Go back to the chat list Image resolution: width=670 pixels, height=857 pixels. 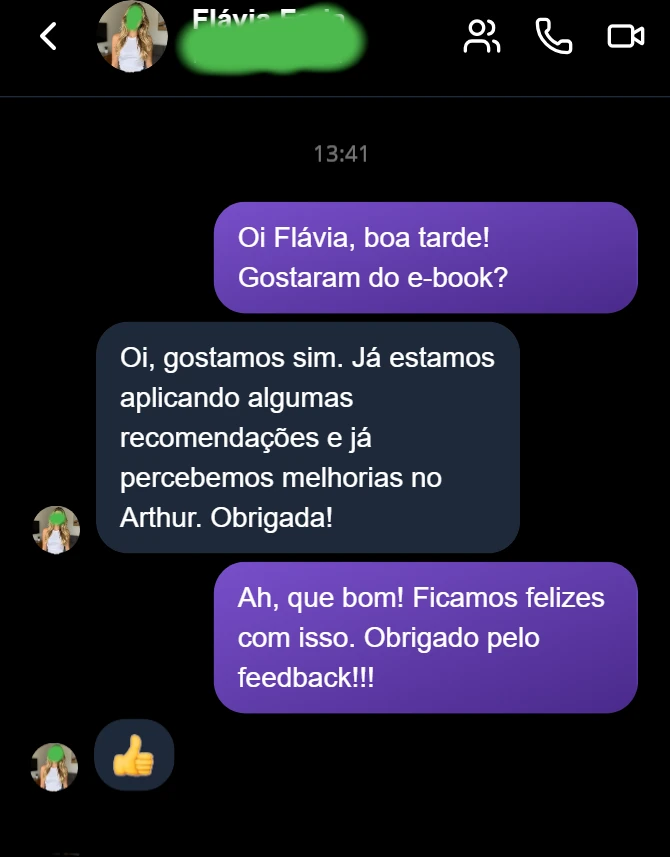tap(47, 37)
